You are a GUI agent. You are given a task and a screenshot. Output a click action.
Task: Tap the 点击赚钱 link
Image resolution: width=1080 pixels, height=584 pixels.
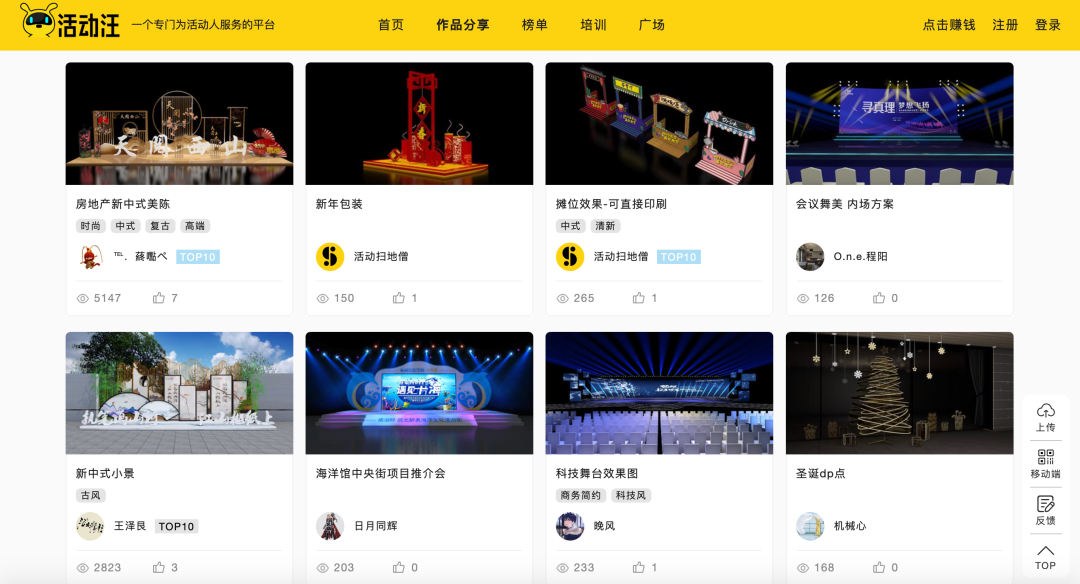(x=948, y=25)
